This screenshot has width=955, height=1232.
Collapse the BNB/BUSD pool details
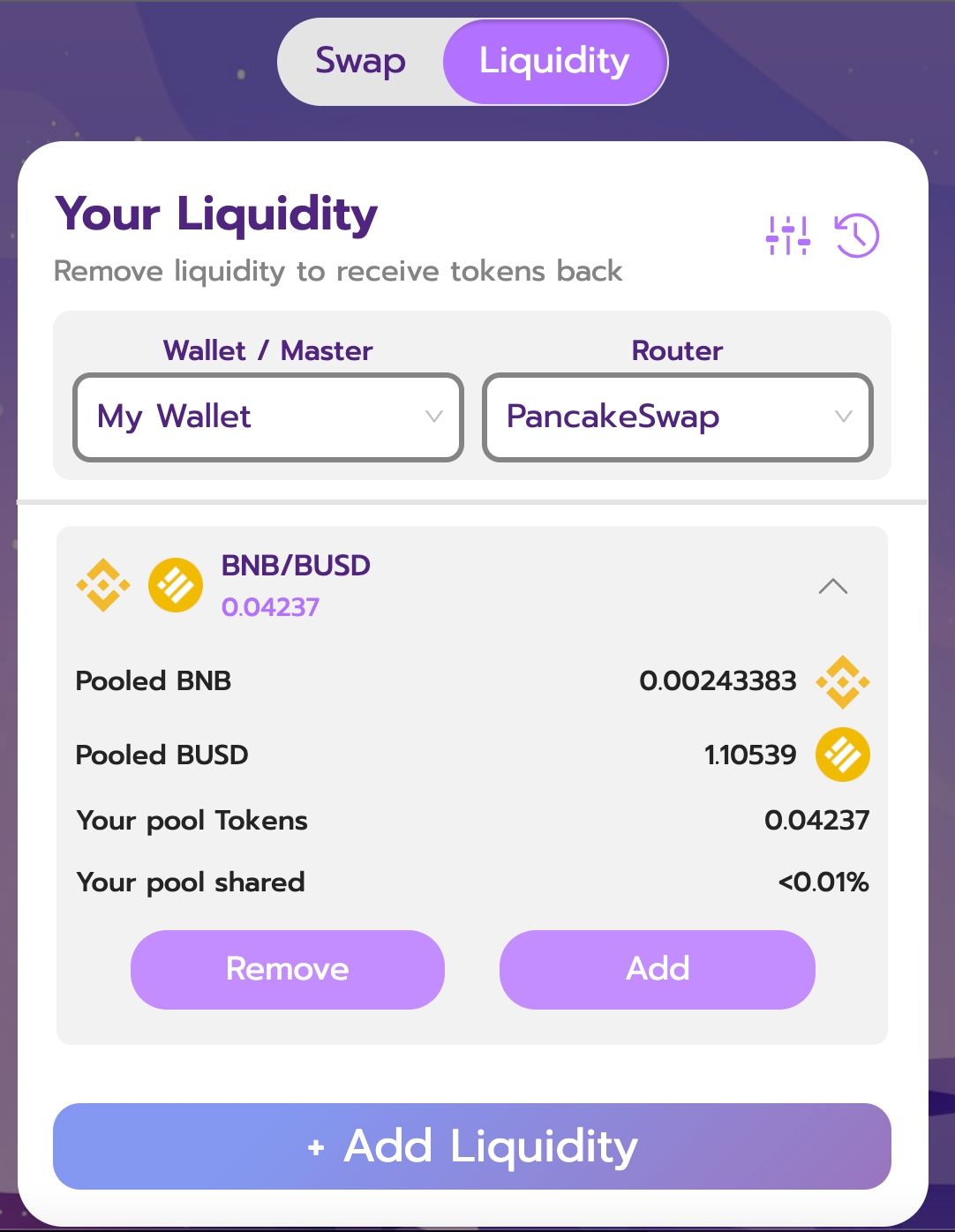(x=832, y=587)
